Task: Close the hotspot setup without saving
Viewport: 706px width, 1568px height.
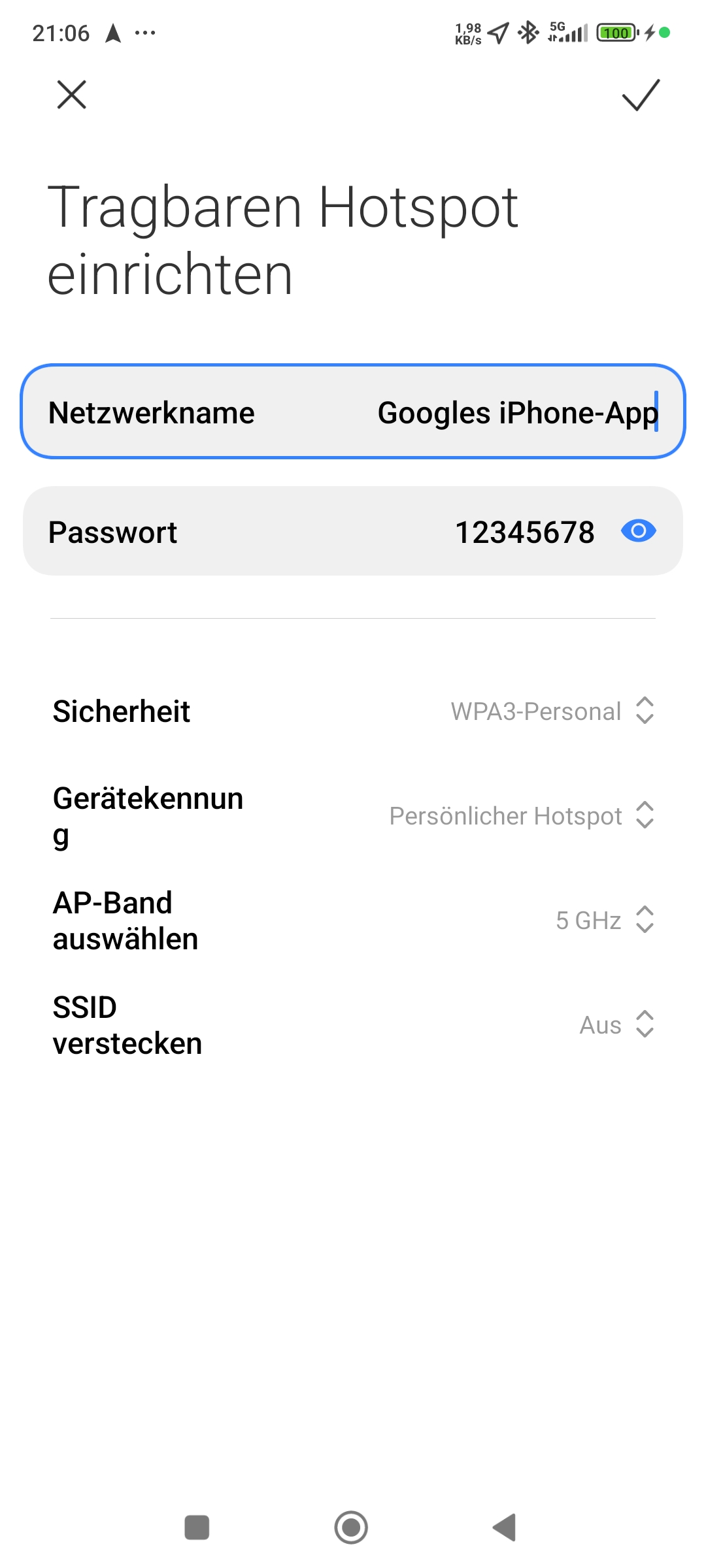Action: [x=72, y=95]
